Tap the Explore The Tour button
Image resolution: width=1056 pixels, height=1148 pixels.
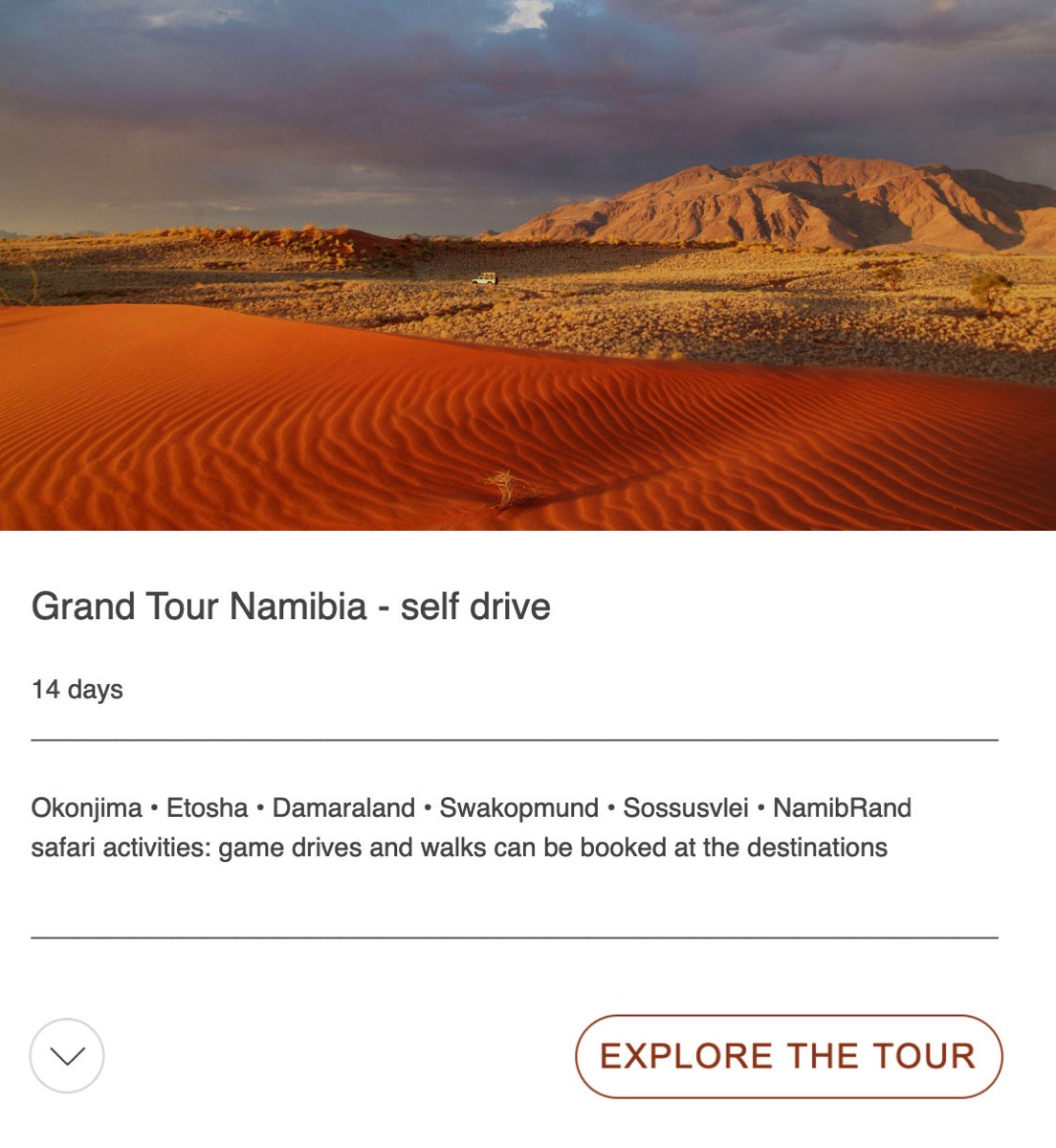click(x=788, y=1056)
